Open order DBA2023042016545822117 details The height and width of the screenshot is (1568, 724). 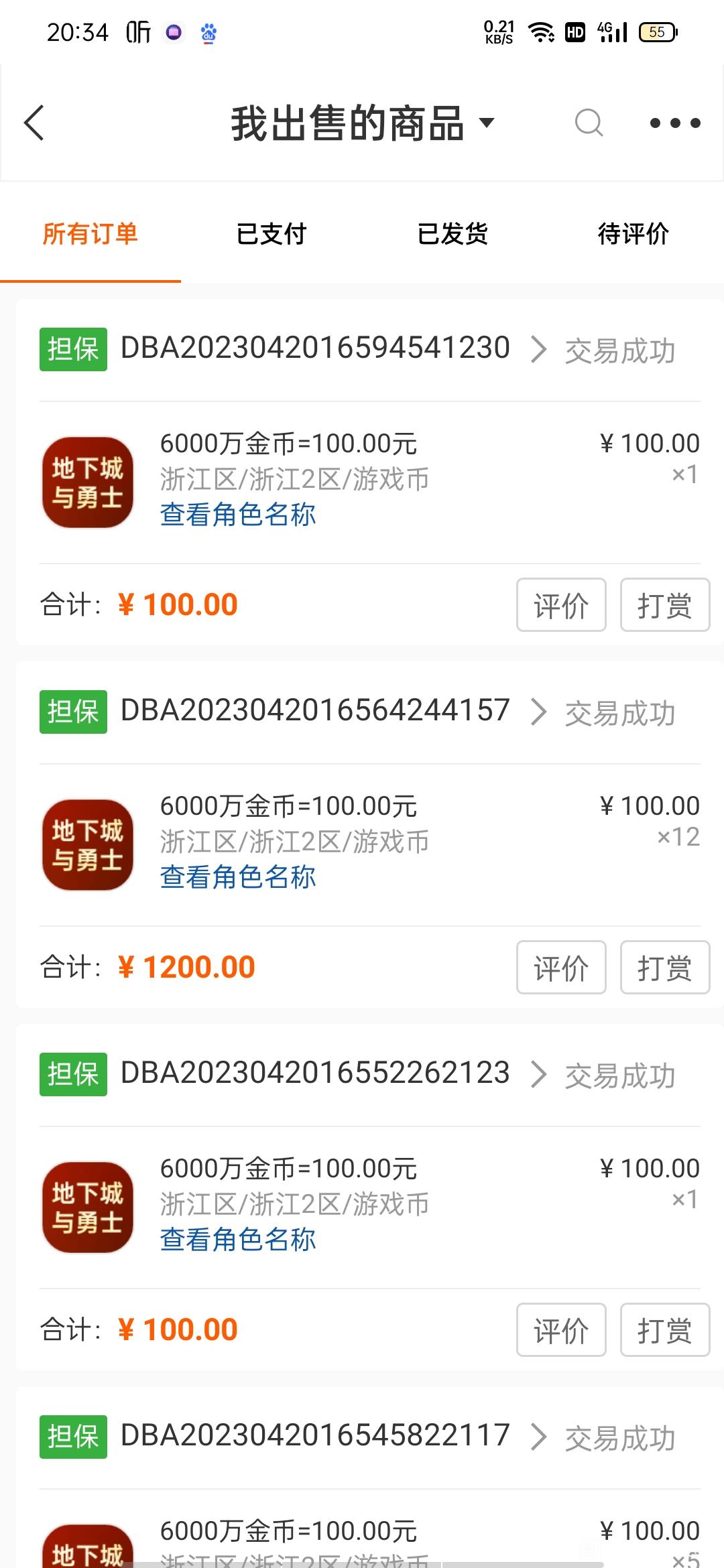[x=334, y=1436]
